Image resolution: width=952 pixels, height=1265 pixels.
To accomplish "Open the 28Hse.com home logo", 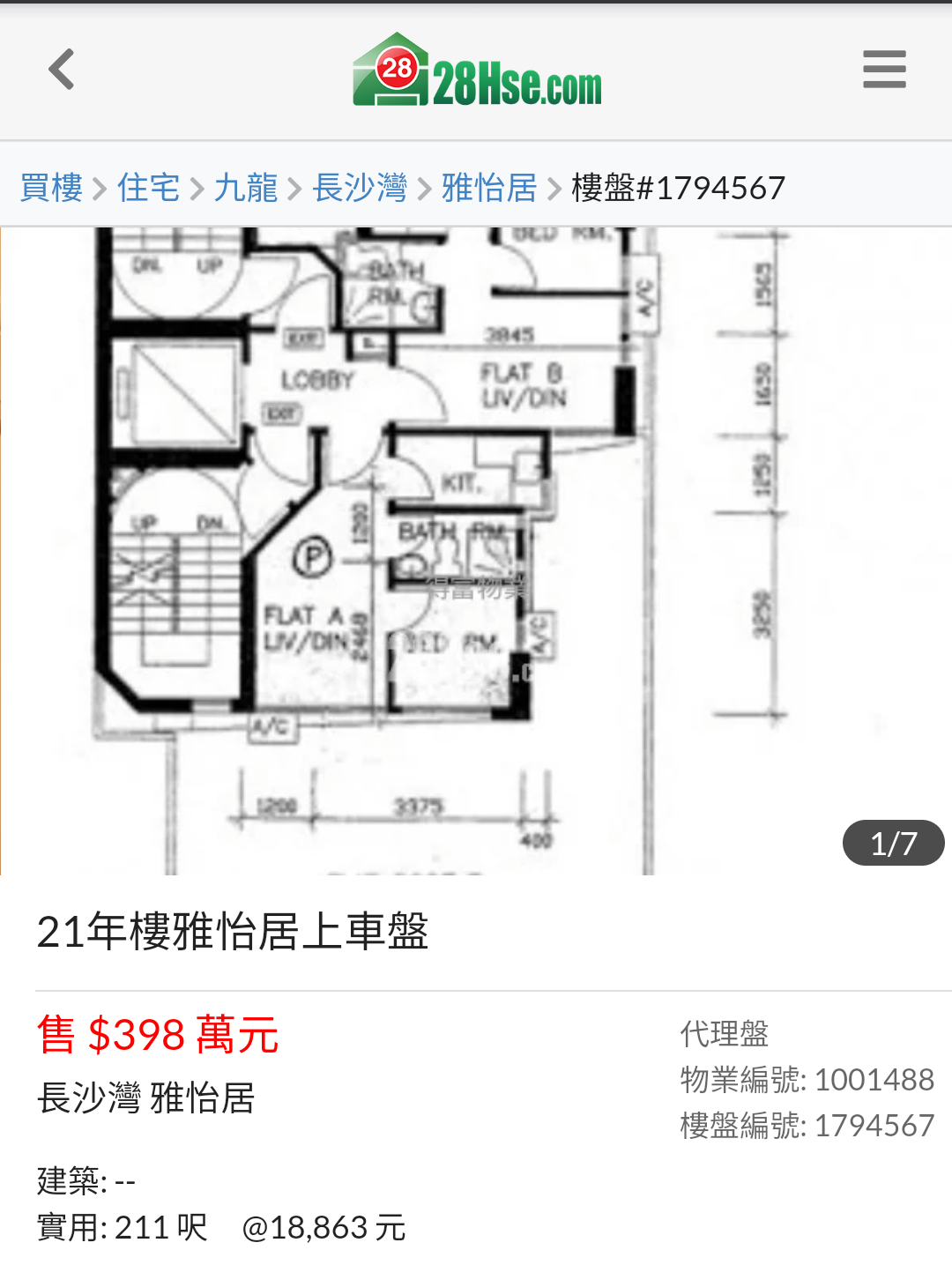I will tap(477, 71).
